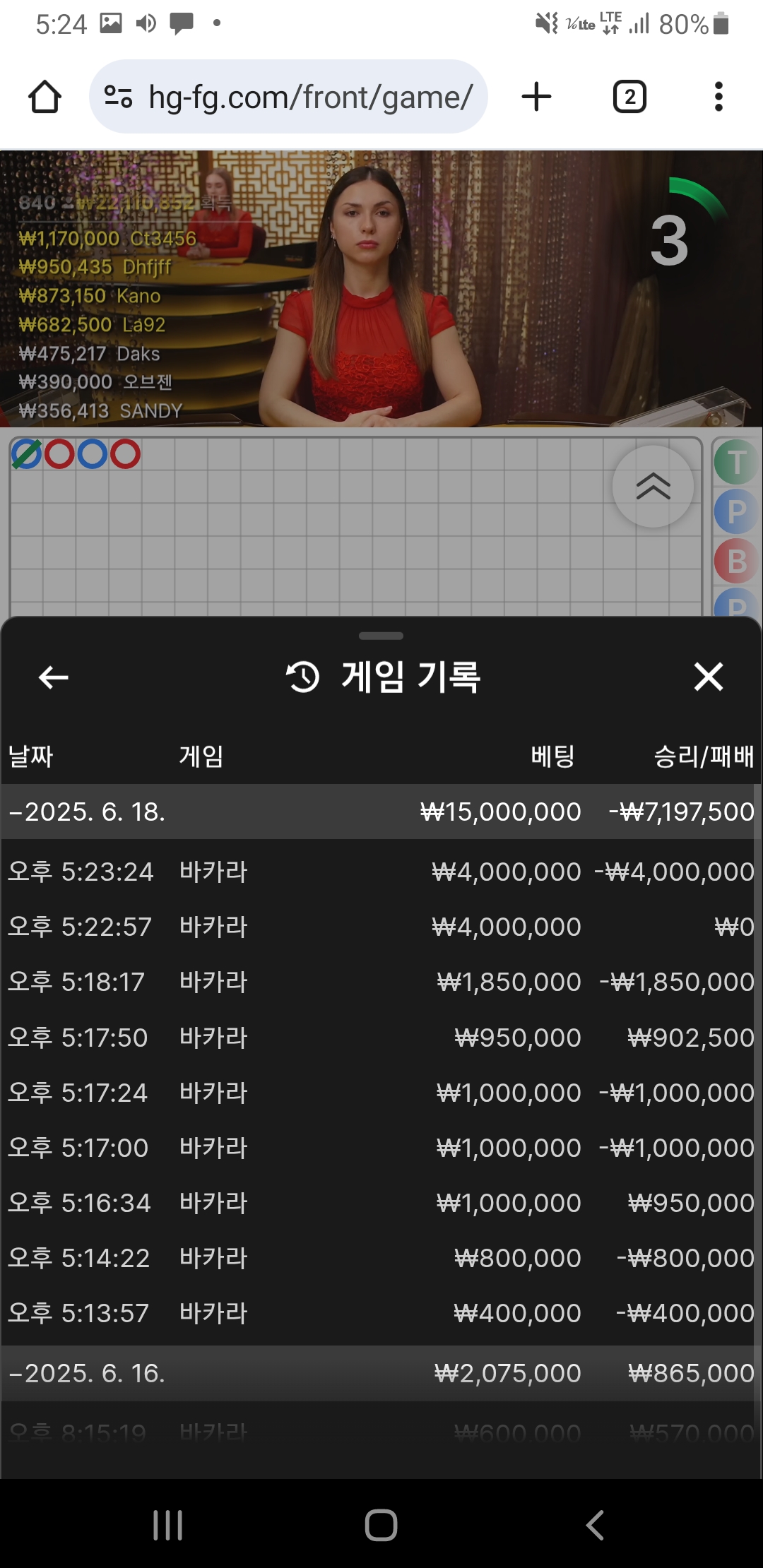The height and width of the screenshot is (1568, 763).
Task: Expand the roadmap with double-chevron button
Action: click(x=653, y=486)
